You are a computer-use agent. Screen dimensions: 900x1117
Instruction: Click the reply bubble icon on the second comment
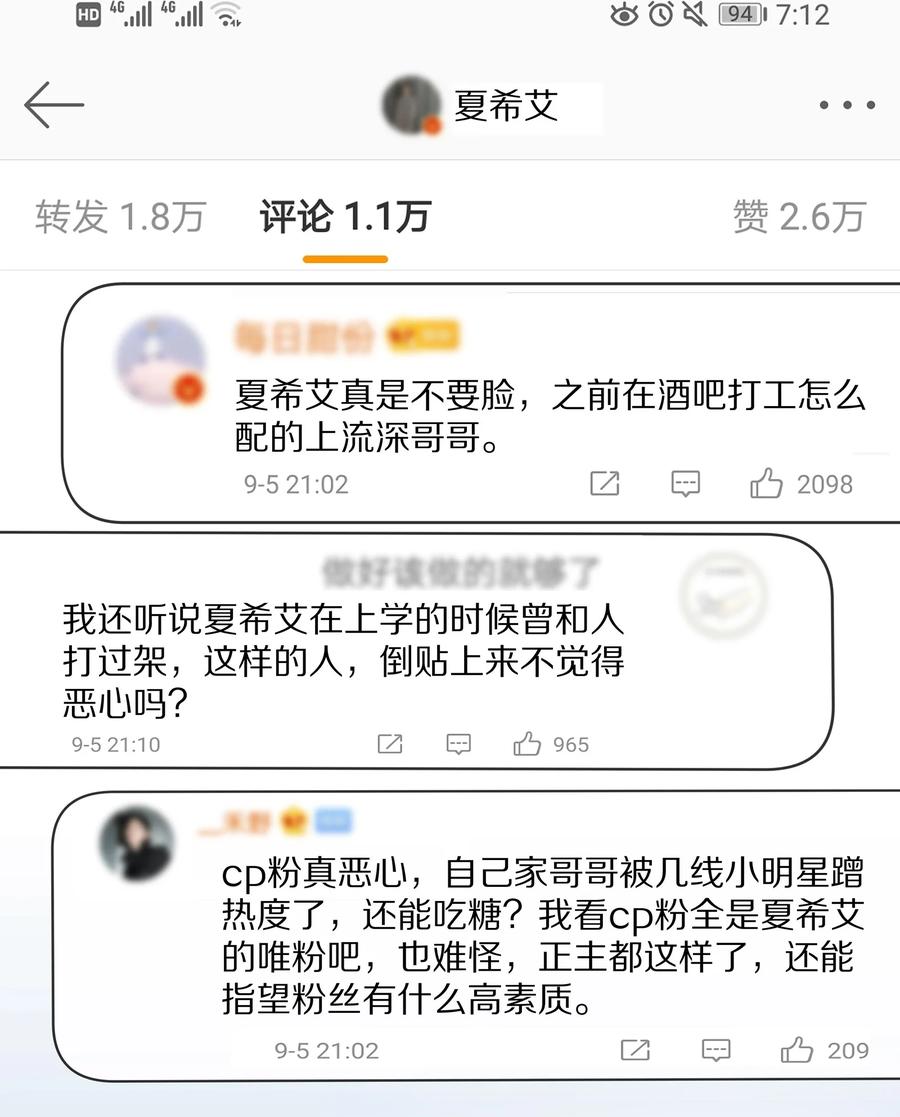[458, 744]
